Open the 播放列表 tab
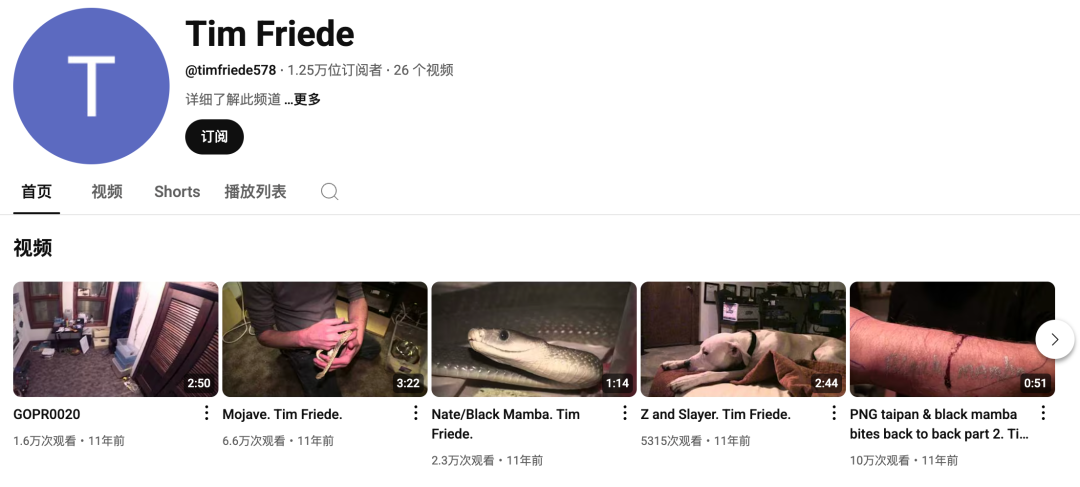The width and height of the screenshot is (1080, 487). point(255,192)
